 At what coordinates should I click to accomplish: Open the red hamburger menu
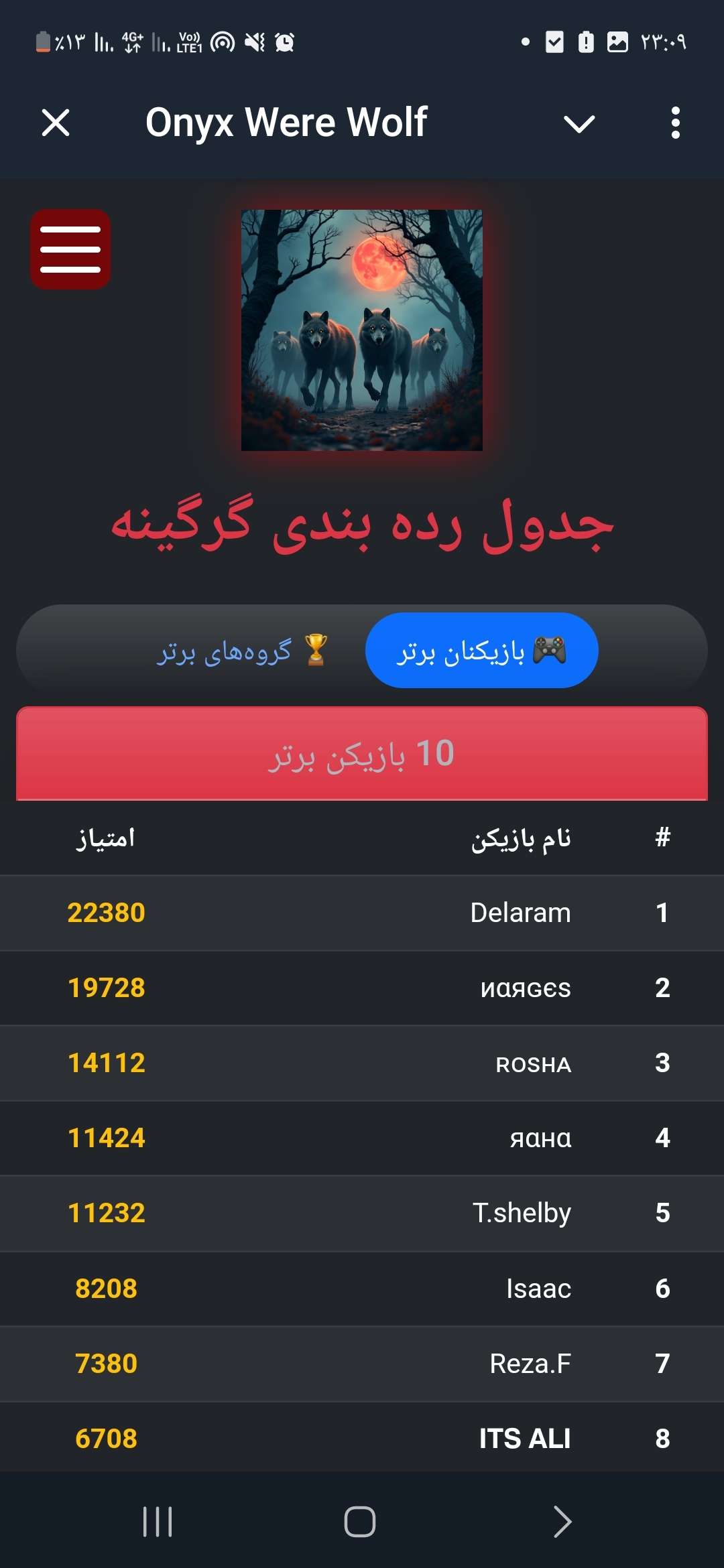(70, 249)
